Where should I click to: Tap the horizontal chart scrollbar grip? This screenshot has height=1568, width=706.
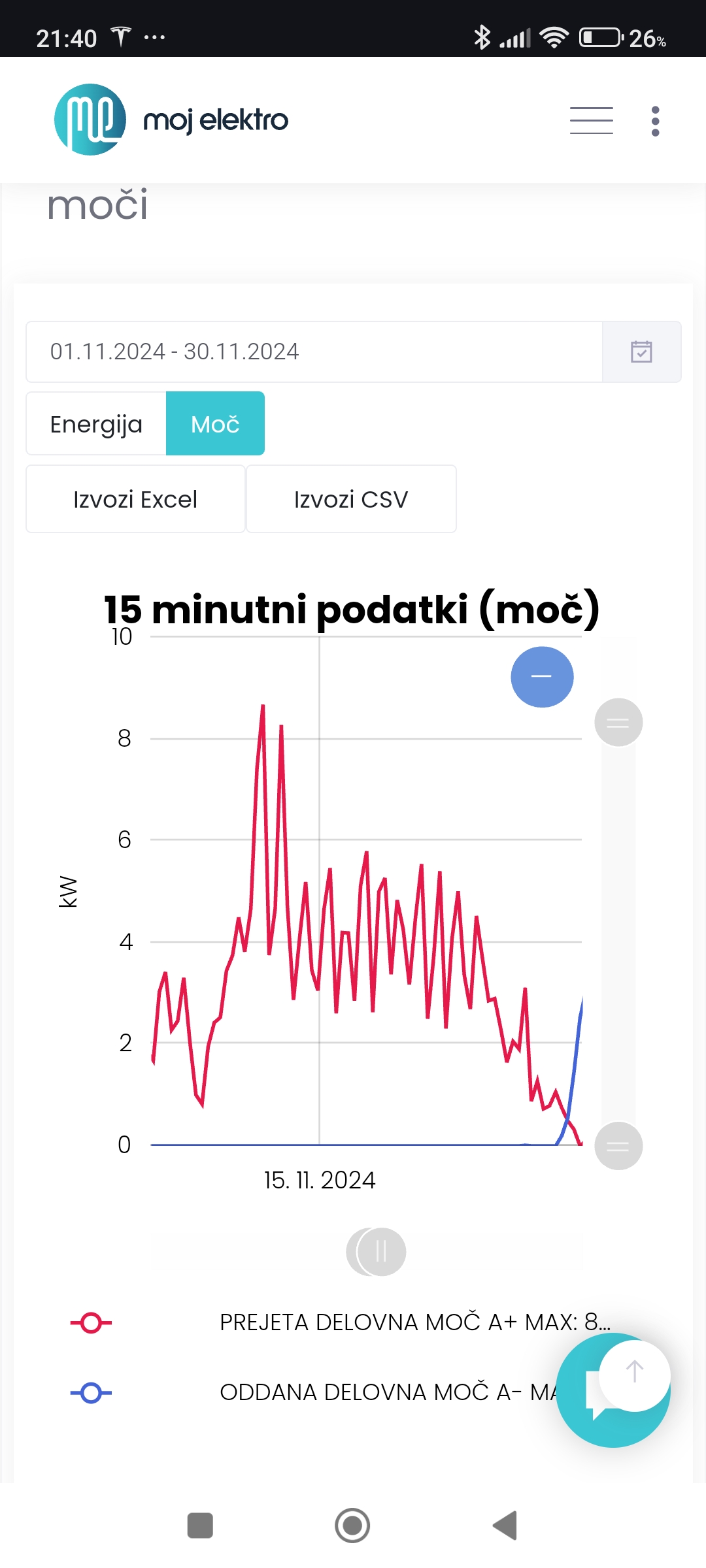click(x=377, y=1252)
